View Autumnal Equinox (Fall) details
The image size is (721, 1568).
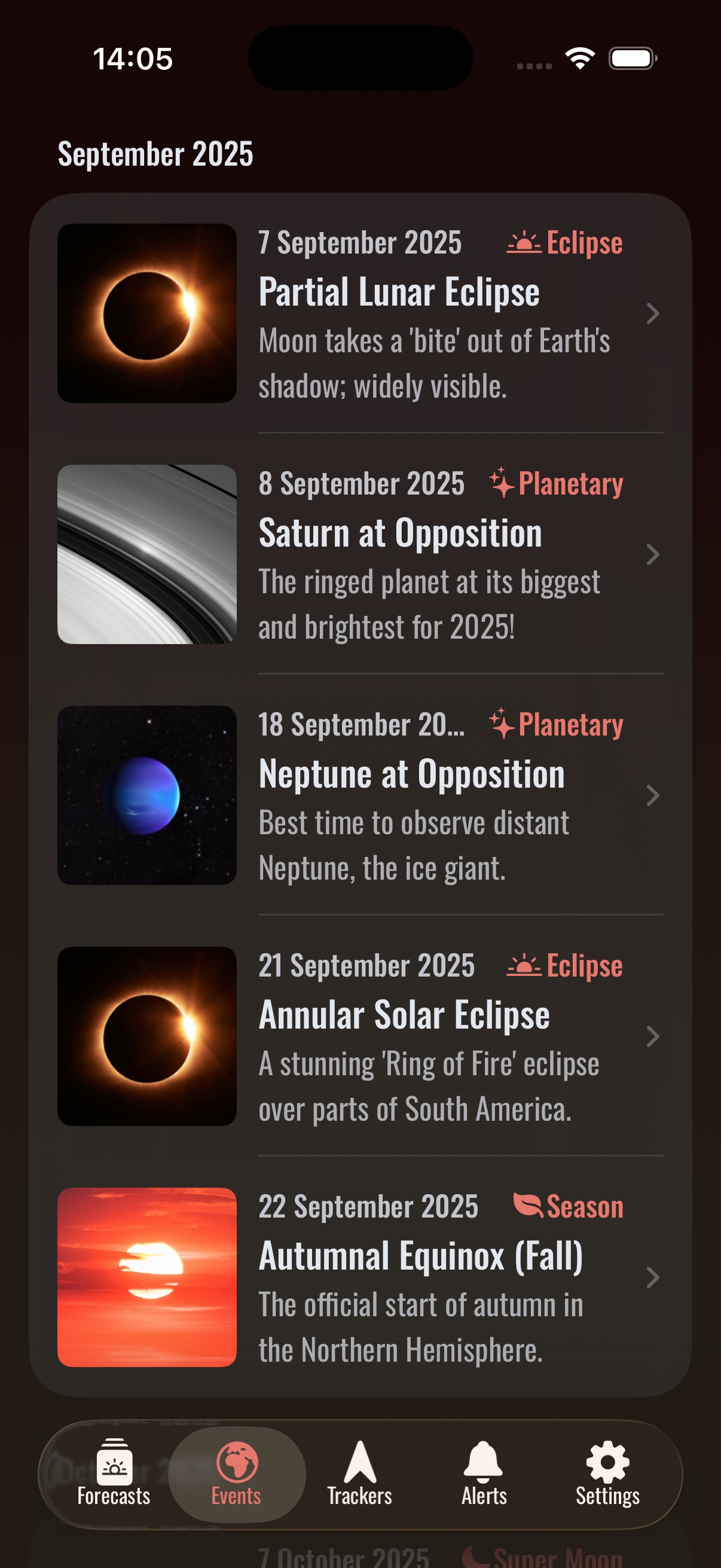coord(420,1277)
